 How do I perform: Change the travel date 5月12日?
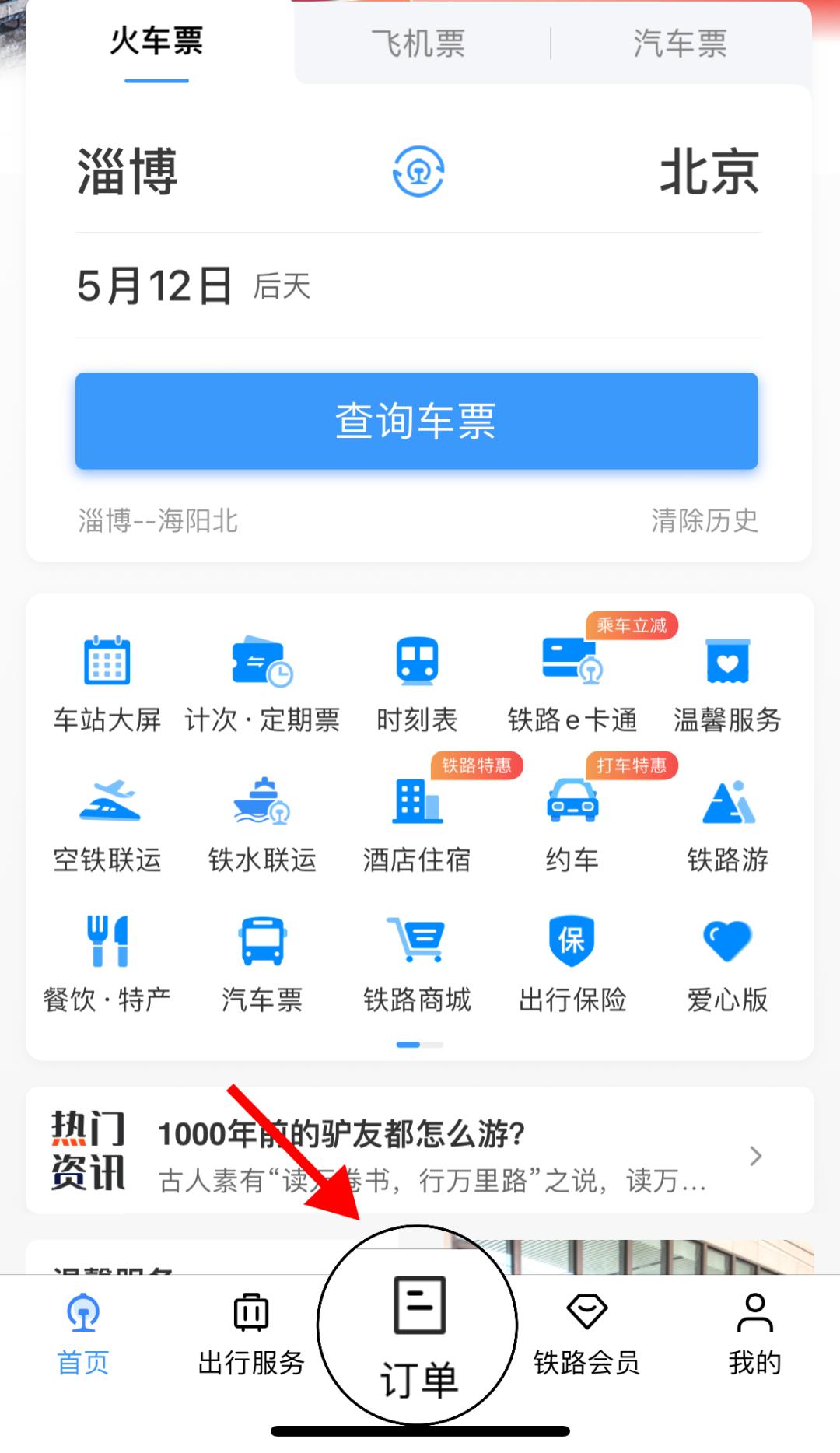click(152, 286)
